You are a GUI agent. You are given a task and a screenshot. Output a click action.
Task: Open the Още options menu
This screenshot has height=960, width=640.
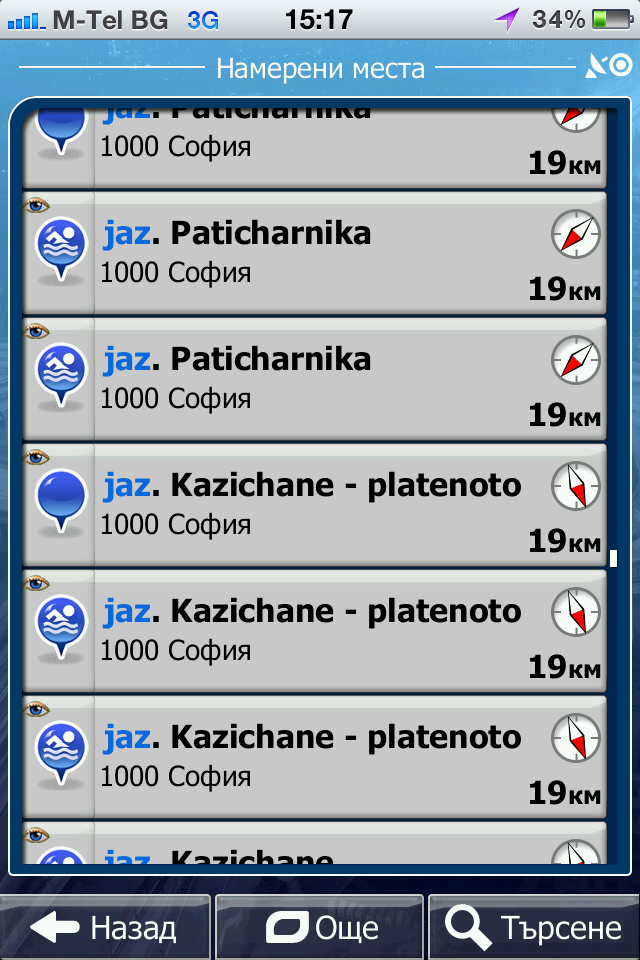click(320, 928)
